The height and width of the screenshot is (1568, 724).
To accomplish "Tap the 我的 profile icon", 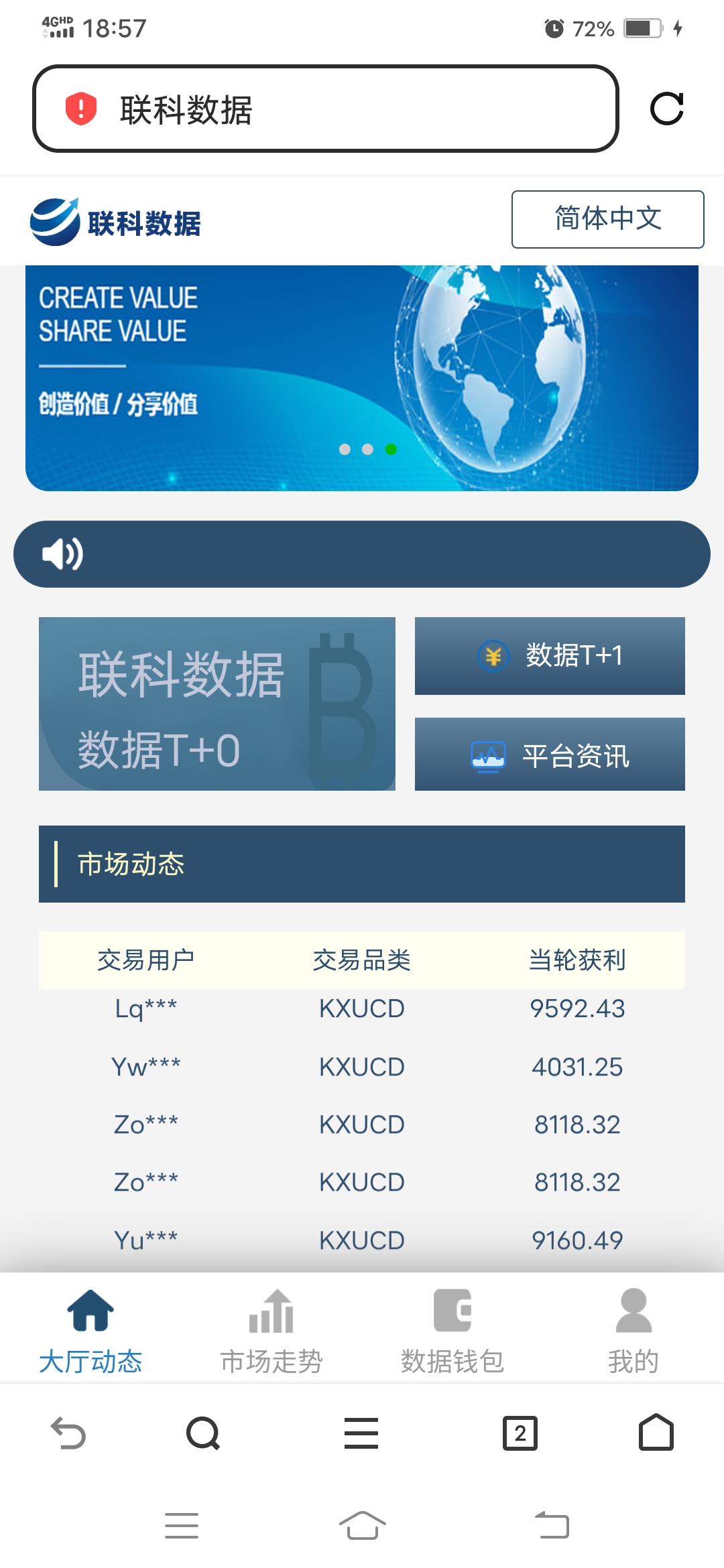I will point(633,1312).
